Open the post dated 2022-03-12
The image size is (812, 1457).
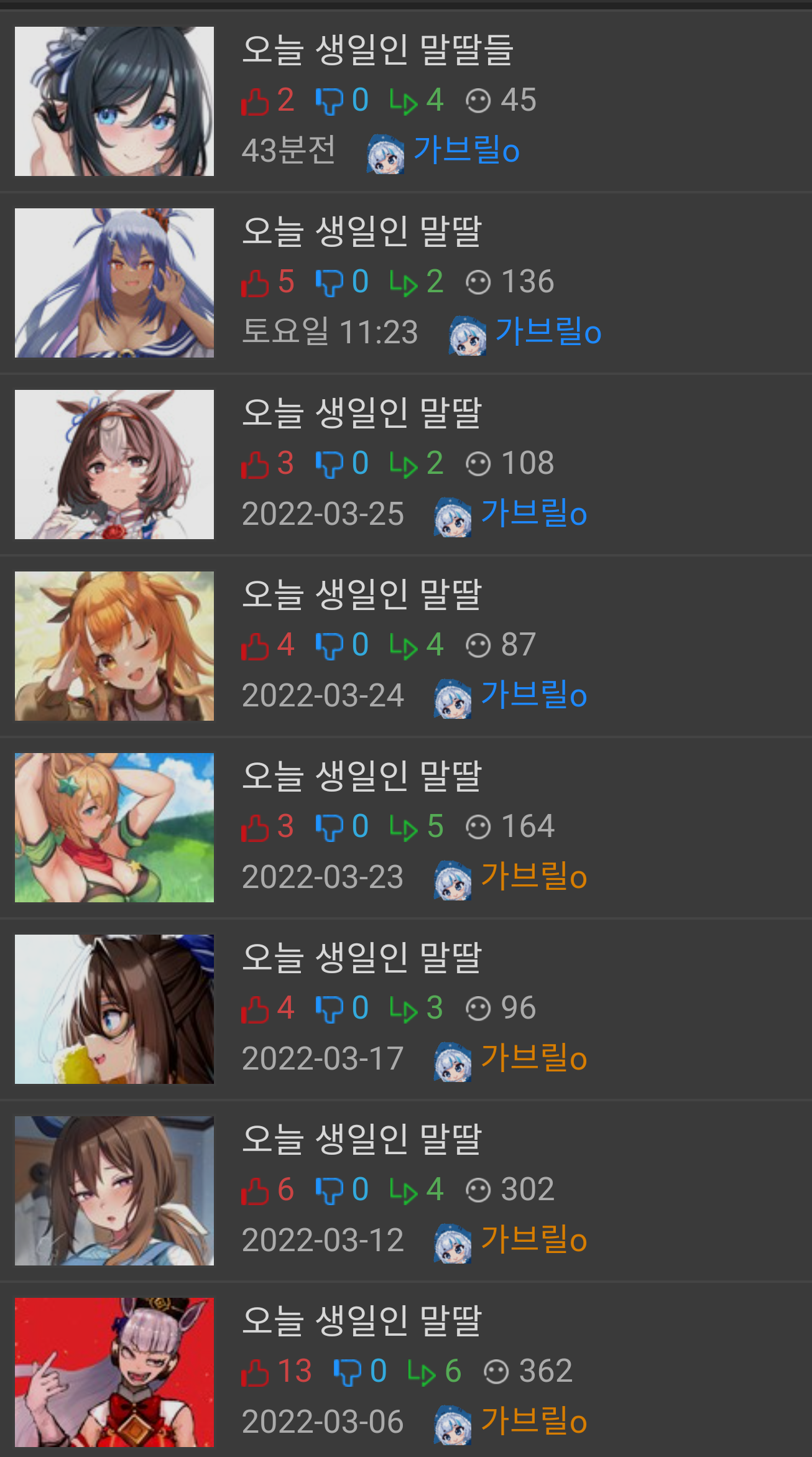coord(361,1139)
